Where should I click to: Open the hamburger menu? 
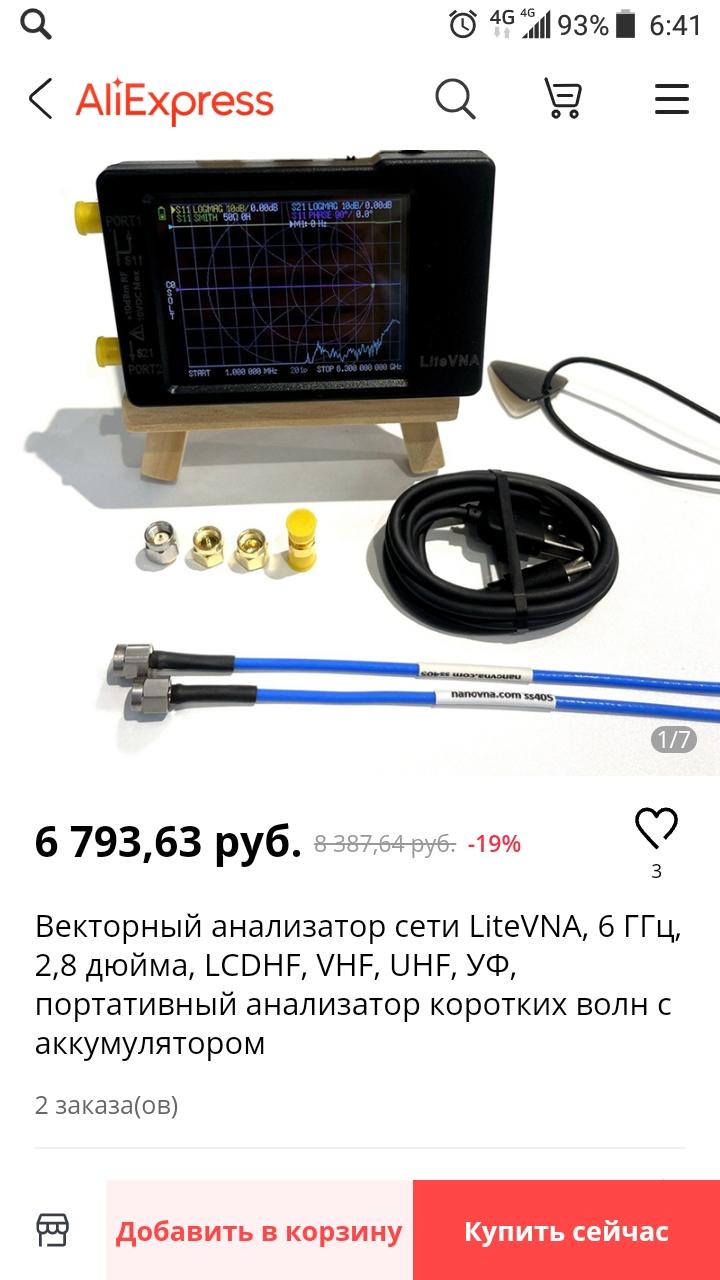(x=672, y=100)
